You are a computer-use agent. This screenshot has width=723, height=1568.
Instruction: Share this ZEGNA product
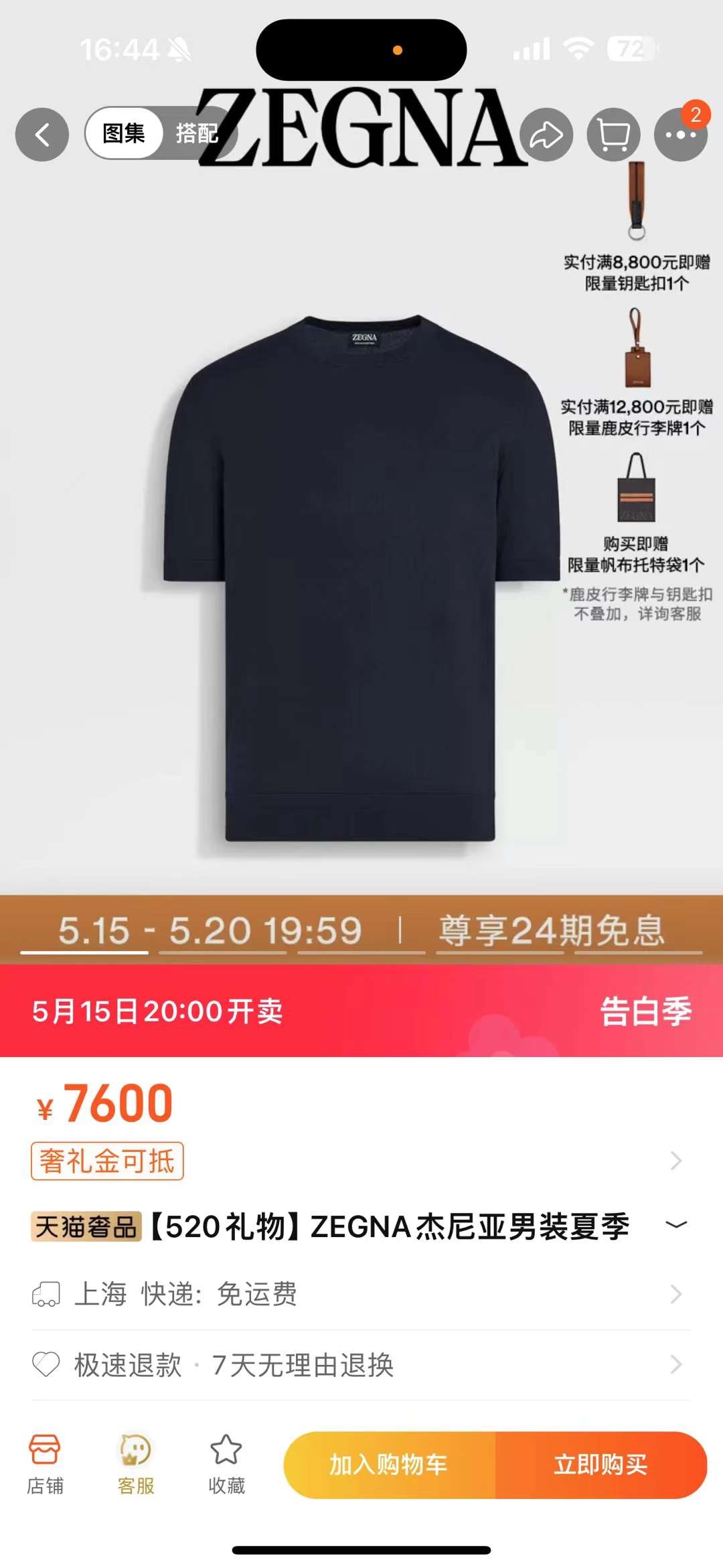(546, 135)
